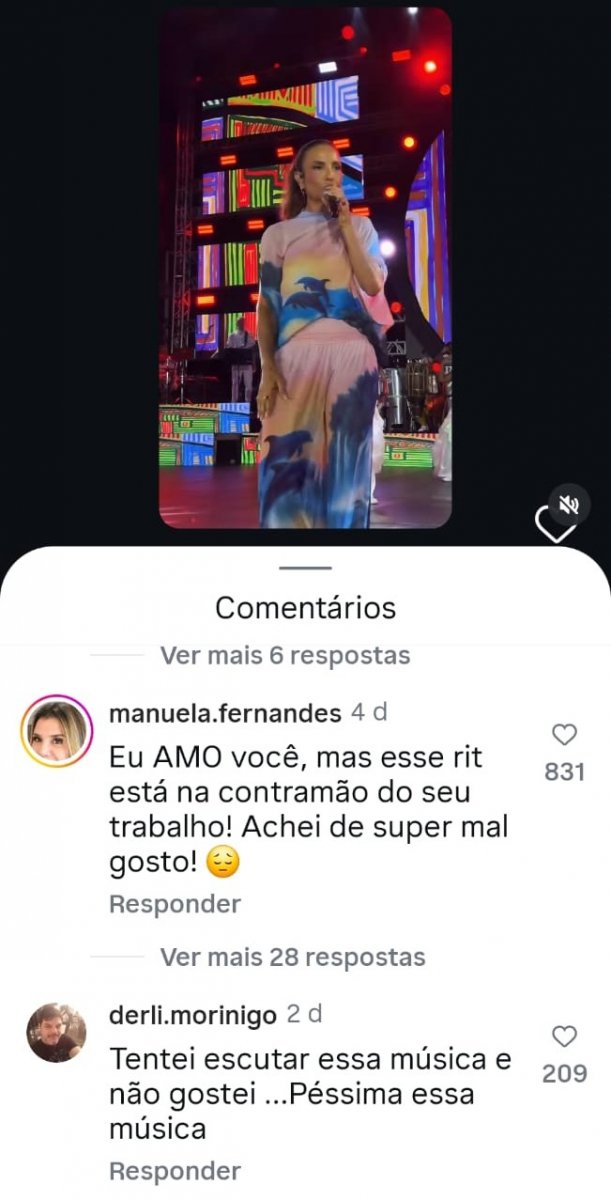Screen dimensions: 611x1200
Task: Like manuela.fernandes' comment
Action: click(565, 736)
